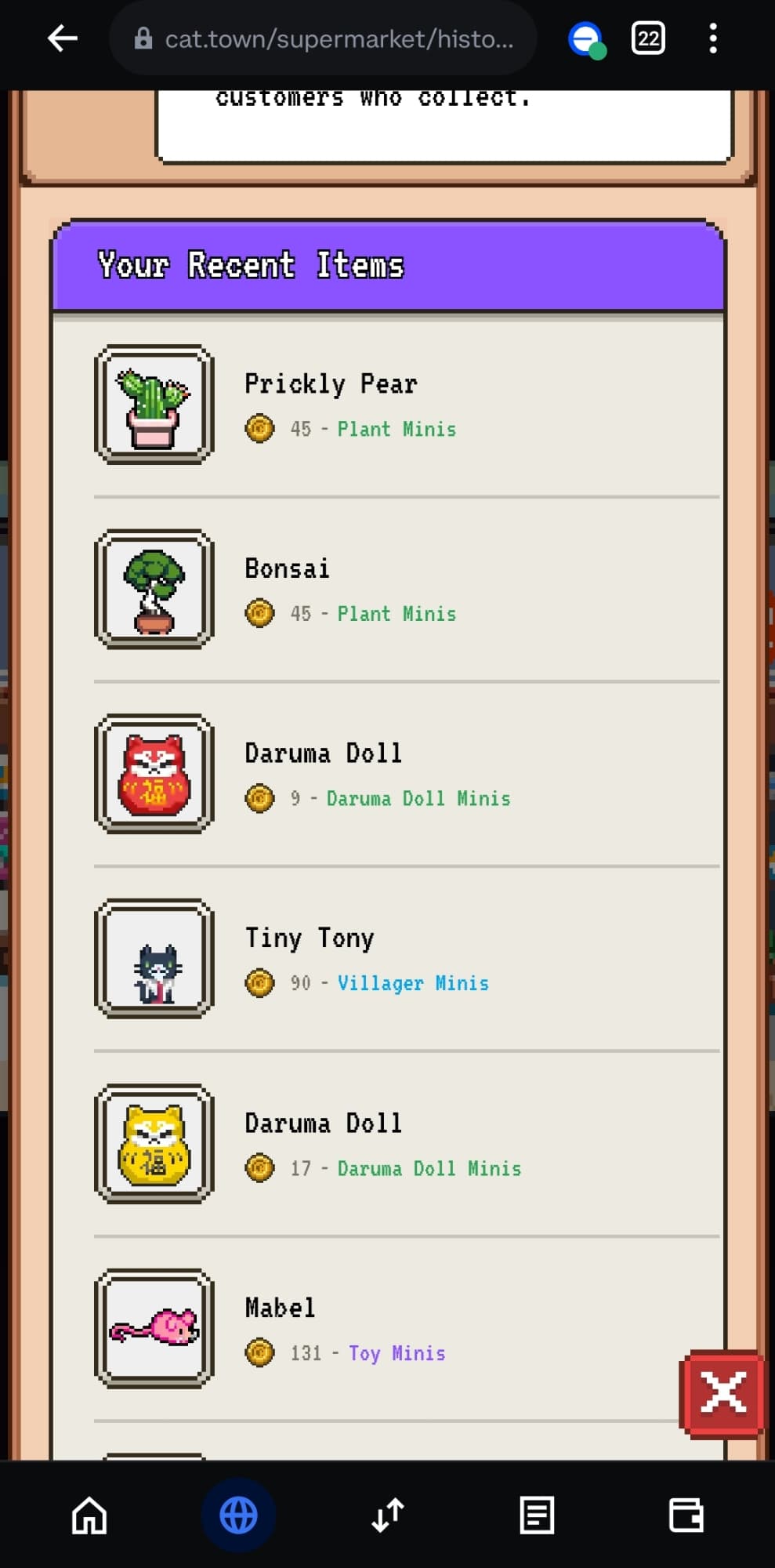Open the browser overflow menu

(x=712, y=38)
